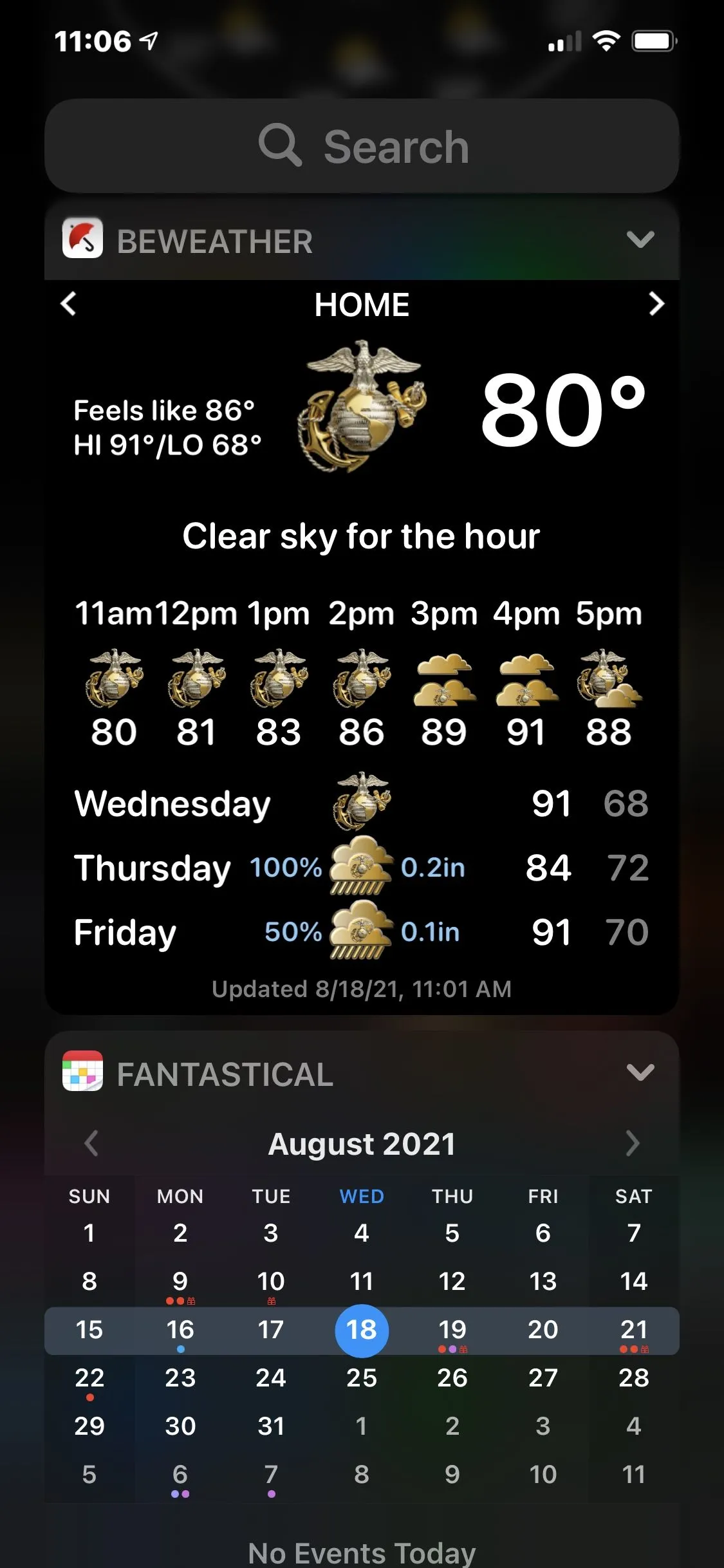Screen dimensions: 724x1568
Task: Select August 31 in the calendar
Action: (x=271, y=1426)
